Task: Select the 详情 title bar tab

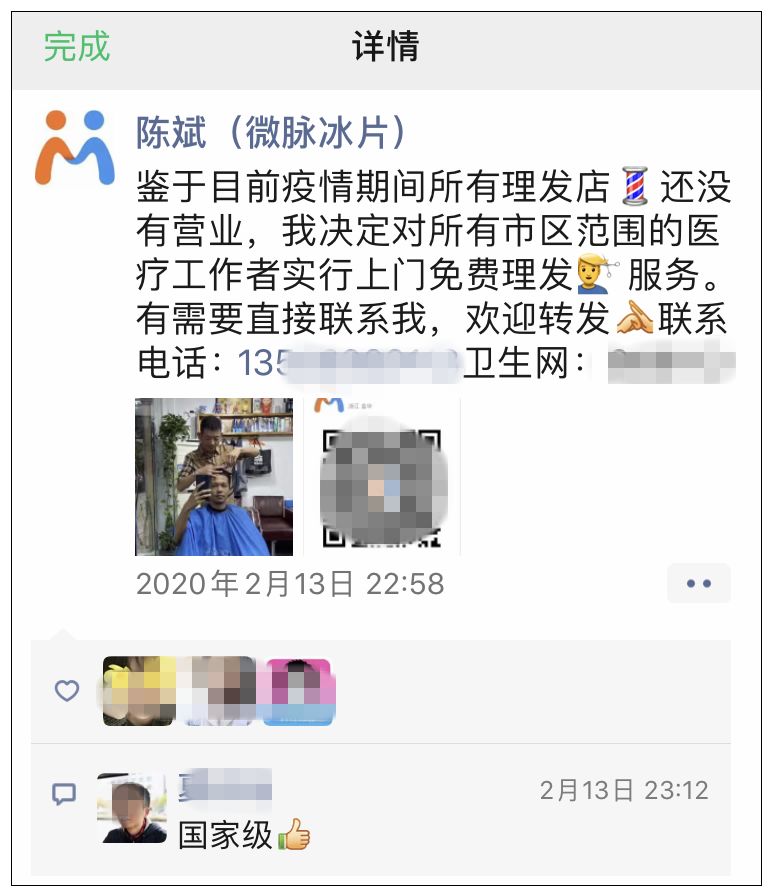Action: [x=385, y=45]
